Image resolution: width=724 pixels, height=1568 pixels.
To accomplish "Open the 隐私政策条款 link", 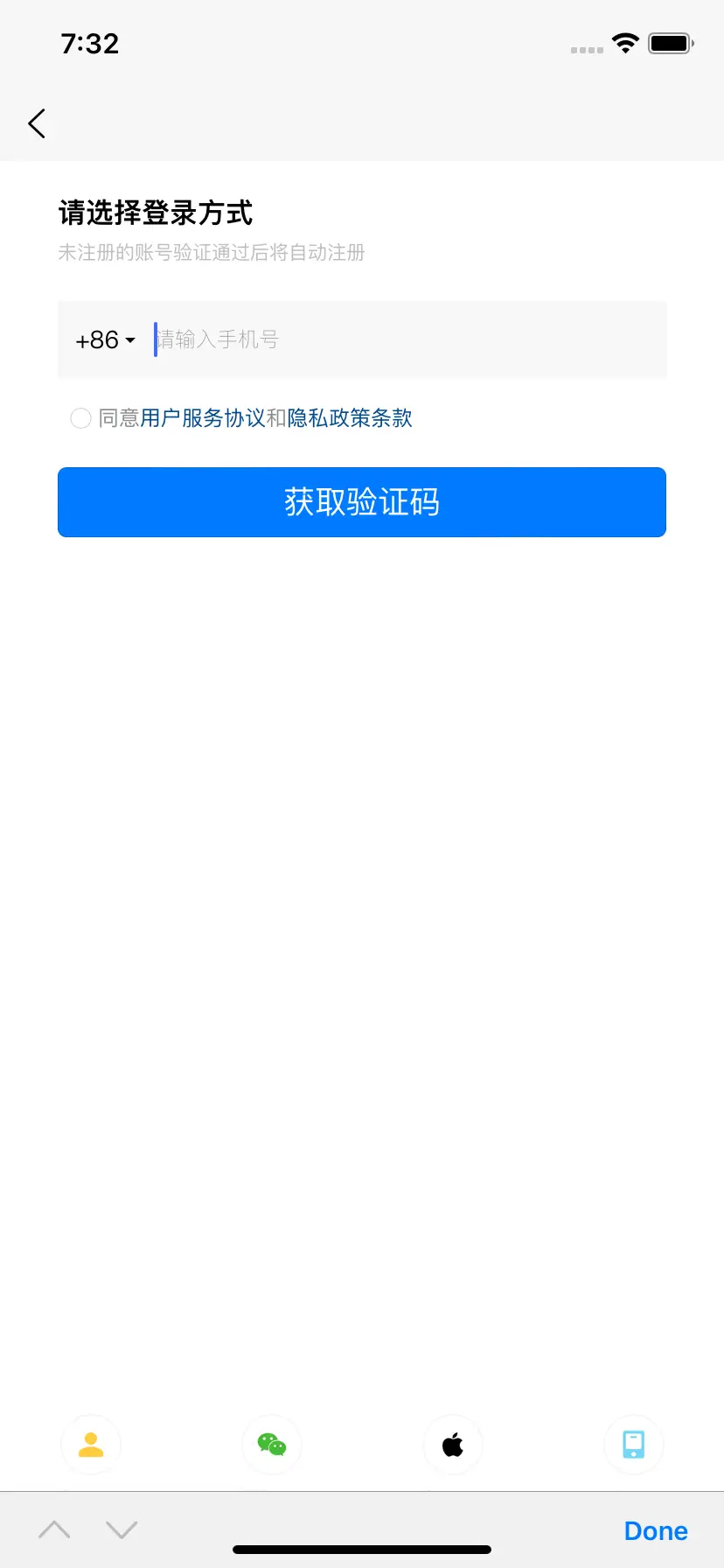I will tap(350, 418).
